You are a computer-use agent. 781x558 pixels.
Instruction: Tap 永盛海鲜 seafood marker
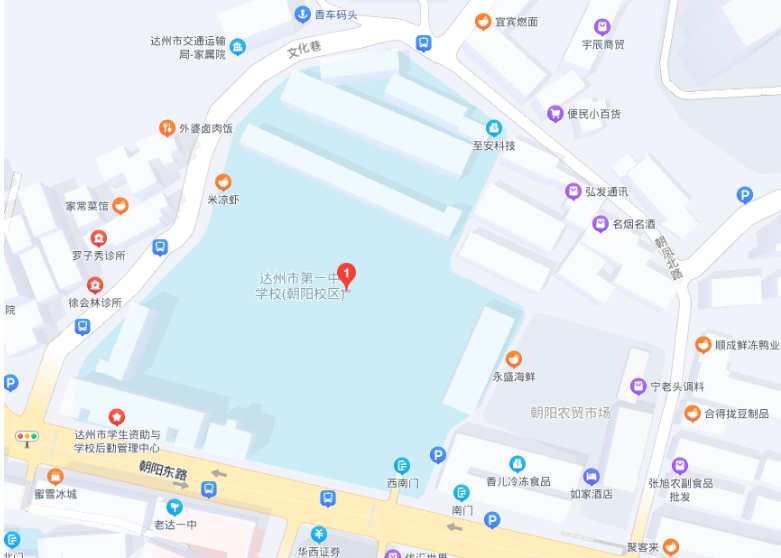point(514,359)
